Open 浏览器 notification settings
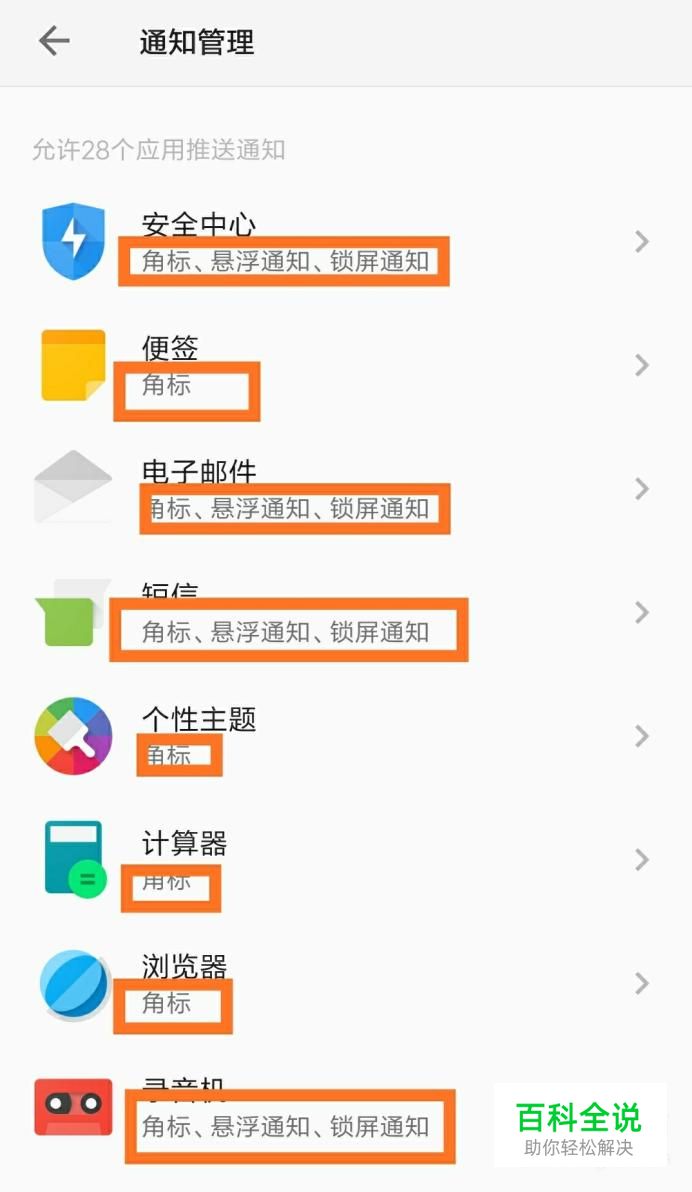This screenshot has width=692, height=1192. click(346, 984)
